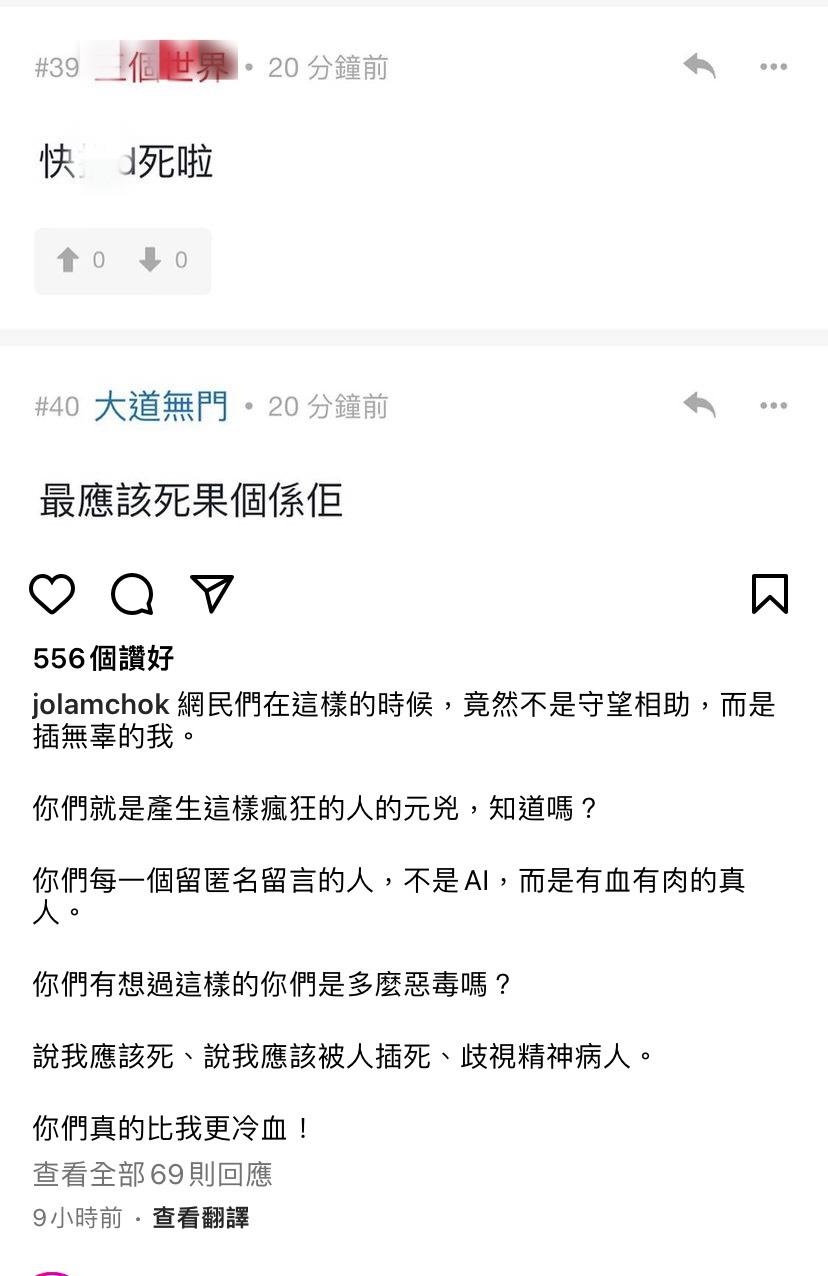View all 69 comments
Image resolution: width=828 pixels, height=1276 pixels.
click(152, 1174)
